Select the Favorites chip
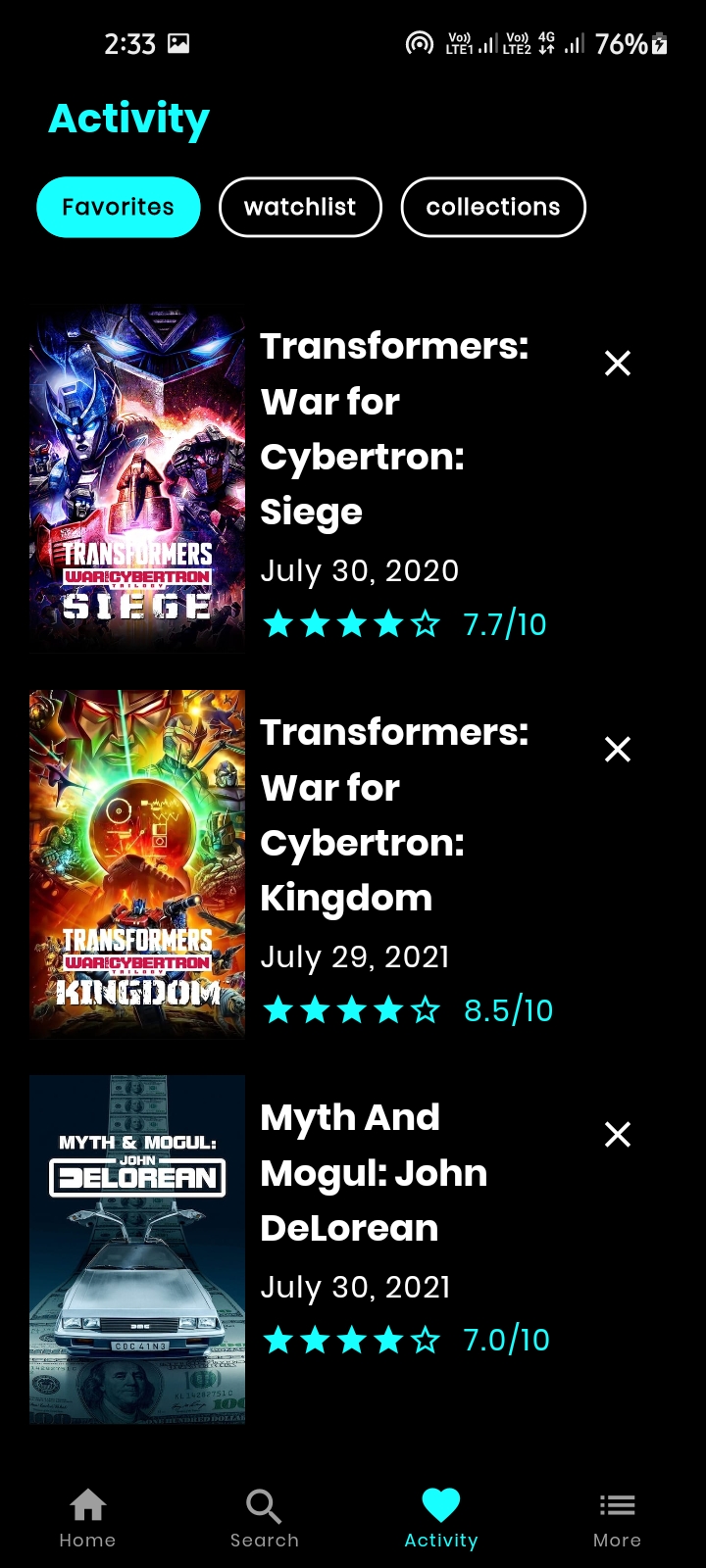 click(x=118, y=207)
